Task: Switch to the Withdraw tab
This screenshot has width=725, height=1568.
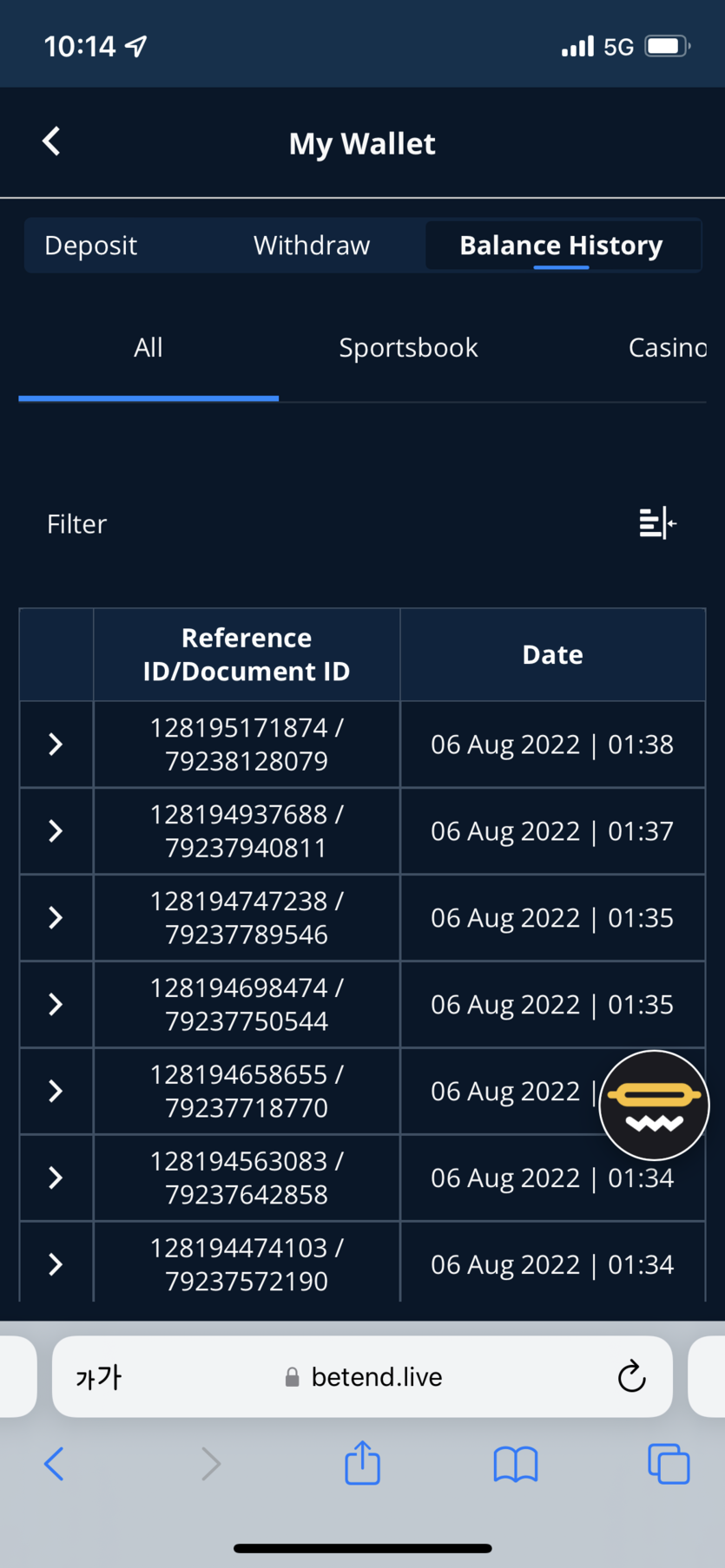Action: point(312,246)
